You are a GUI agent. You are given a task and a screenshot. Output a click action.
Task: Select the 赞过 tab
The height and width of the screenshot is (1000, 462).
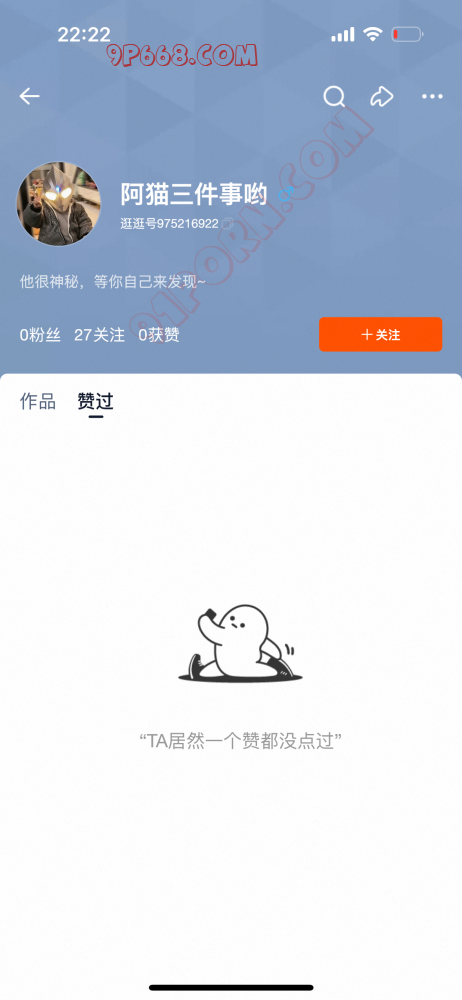[x=96, y=401]
